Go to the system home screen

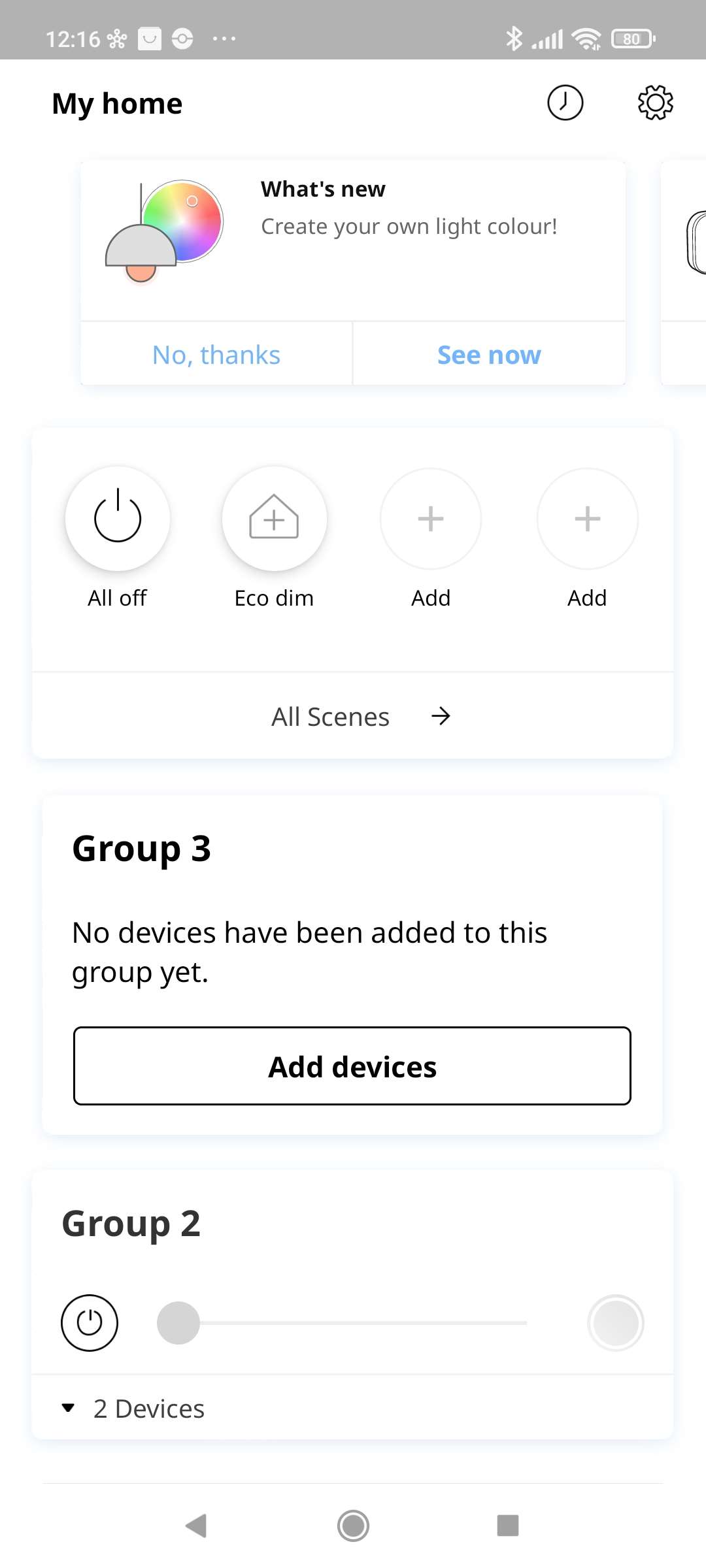click(x=353, y=1526)
